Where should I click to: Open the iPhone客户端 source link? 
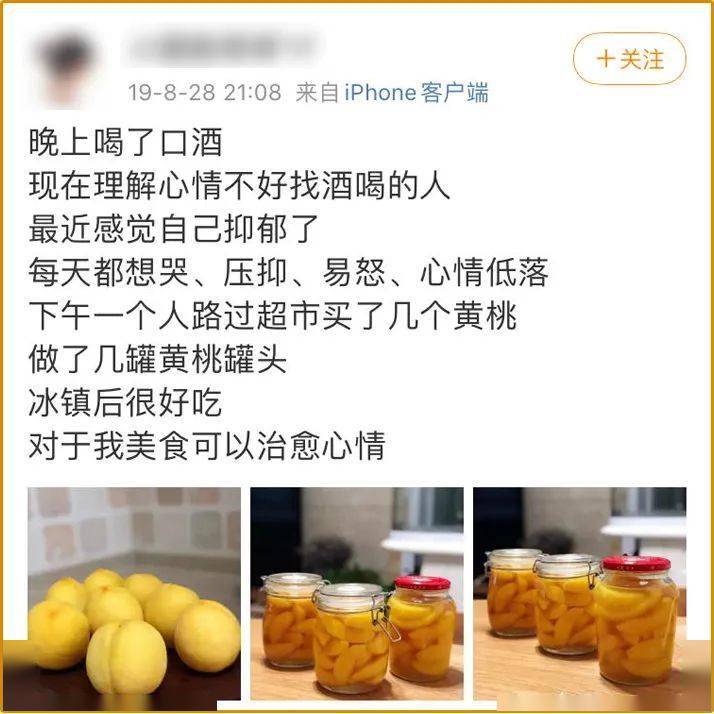(x=416, y=93)
